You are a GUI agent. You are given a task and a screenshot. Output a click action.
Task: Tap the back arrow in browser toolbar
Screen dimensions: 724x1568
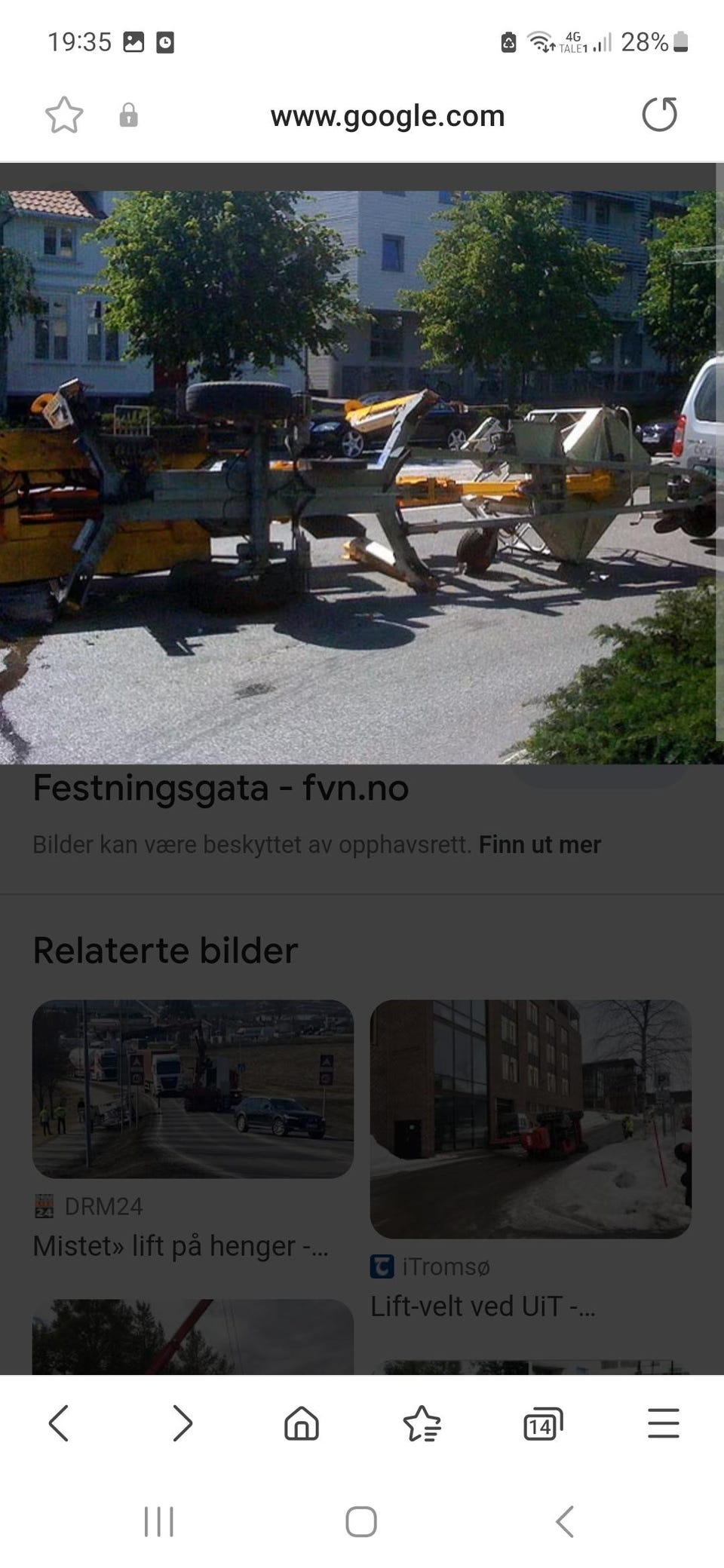coord(60,1423)
